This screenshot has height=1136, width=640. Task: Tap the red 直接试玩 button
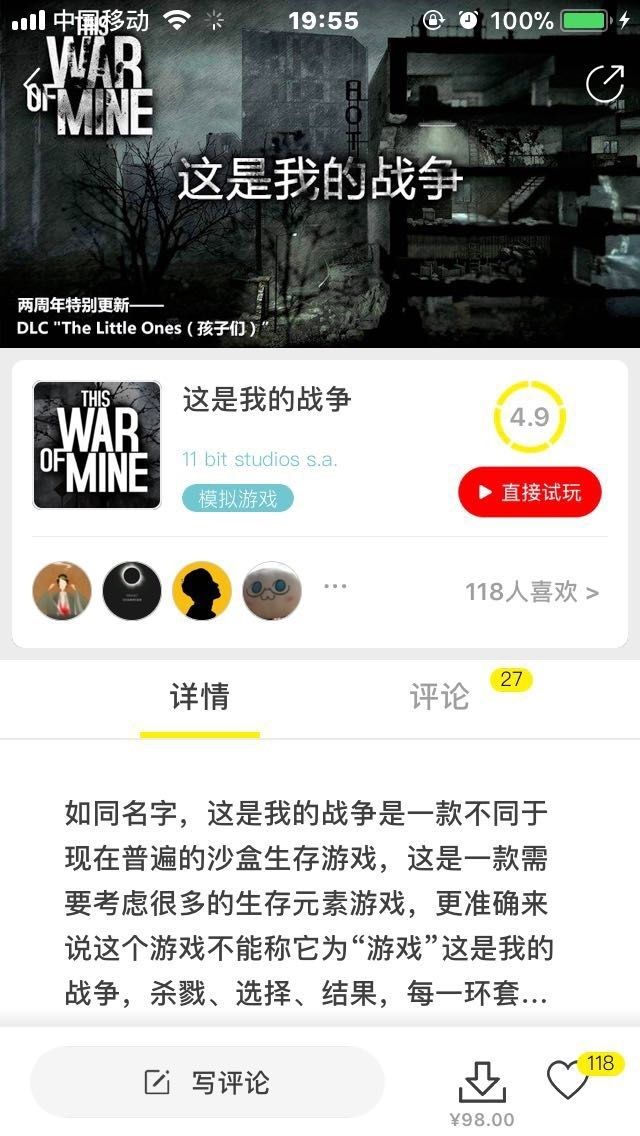530,492
